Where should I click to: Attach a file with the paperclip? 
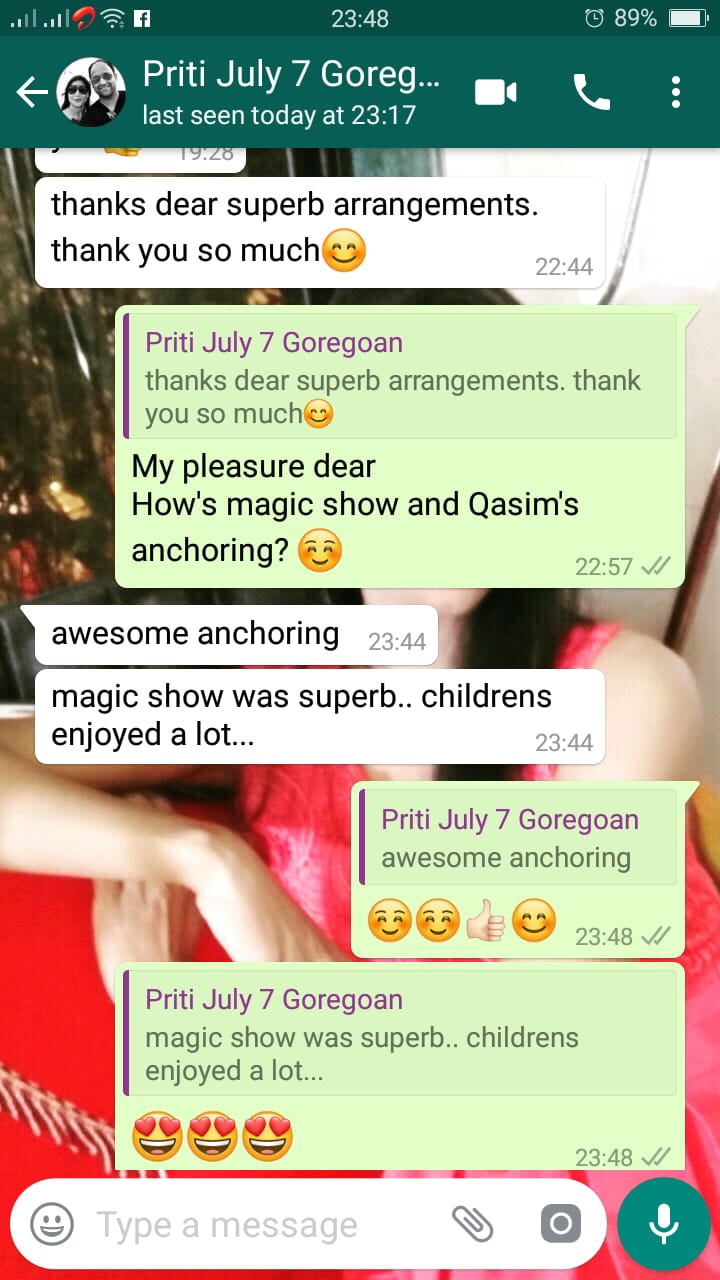click(x=473, y=1224)
